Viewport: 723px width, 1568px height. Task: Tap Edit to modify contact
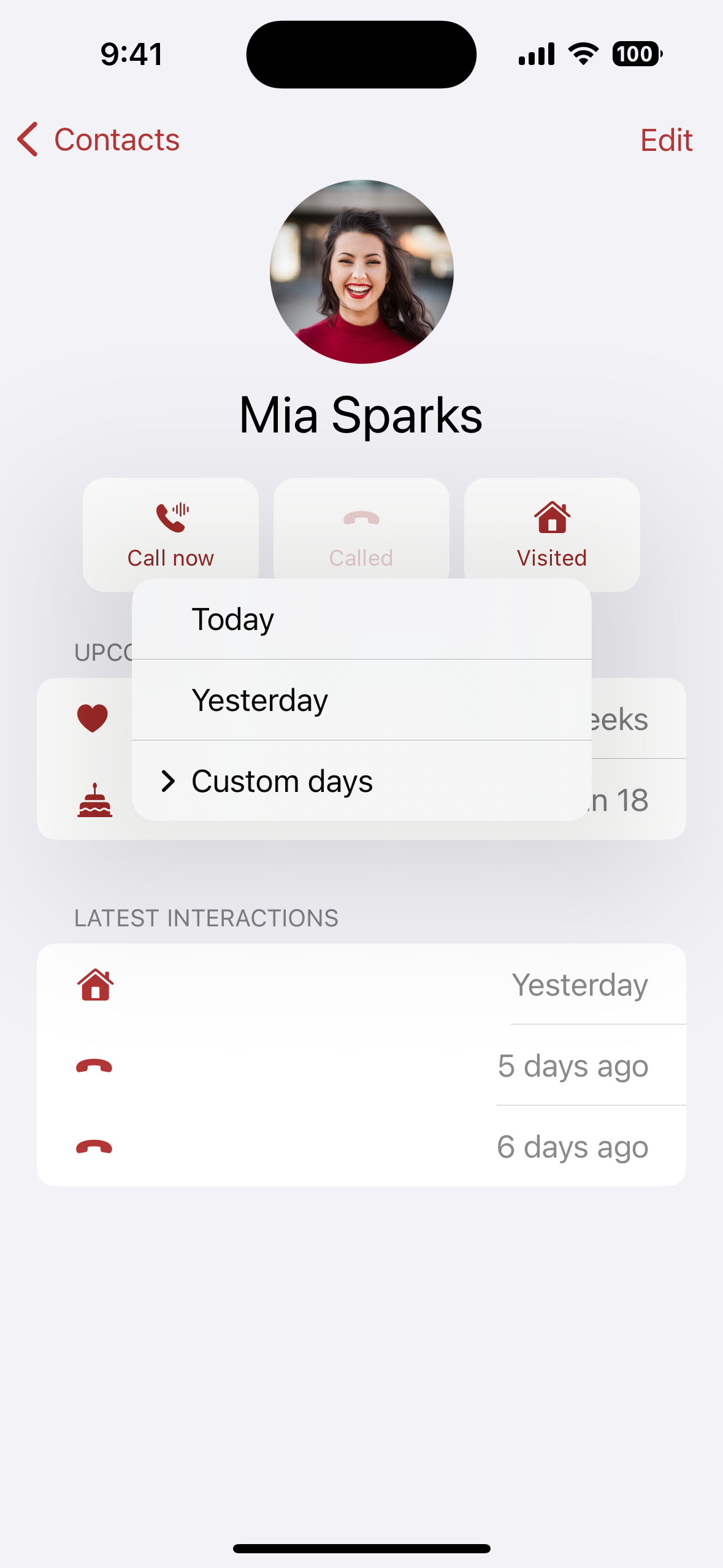tap(666, 140)
